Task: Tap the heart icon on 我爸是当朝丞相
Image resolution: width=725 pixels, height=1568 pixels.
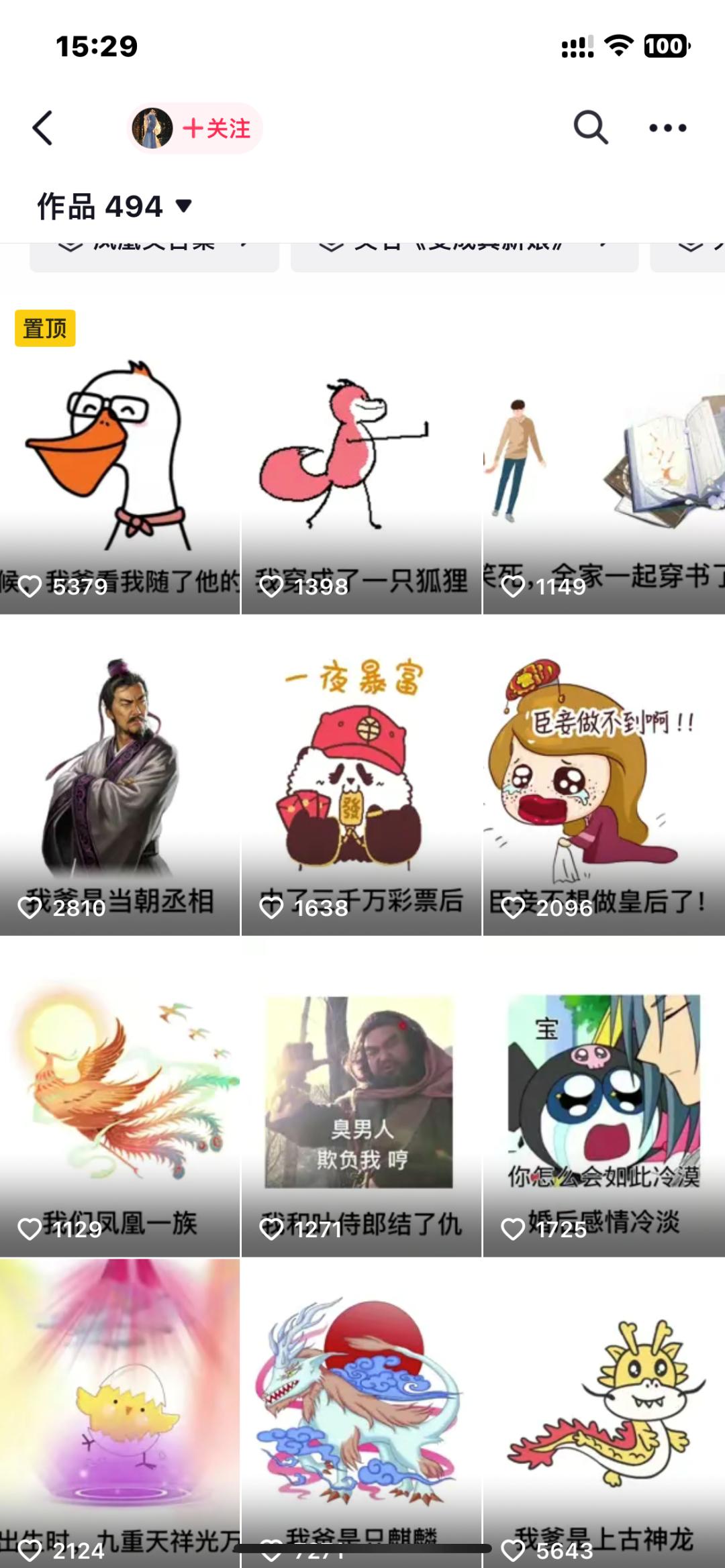Action: pos(31,909)
